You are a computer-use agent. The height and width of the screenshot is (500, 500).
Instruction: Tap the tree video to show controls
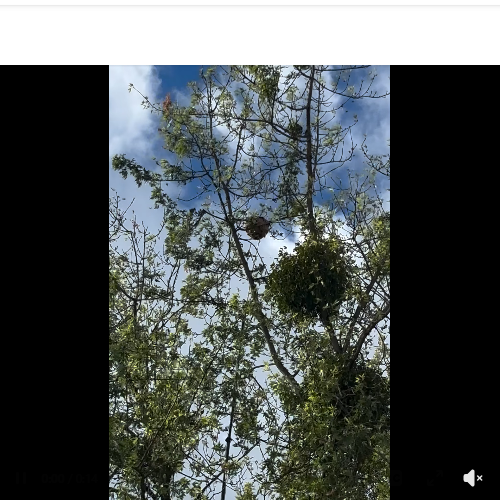(x=249, y=282)
